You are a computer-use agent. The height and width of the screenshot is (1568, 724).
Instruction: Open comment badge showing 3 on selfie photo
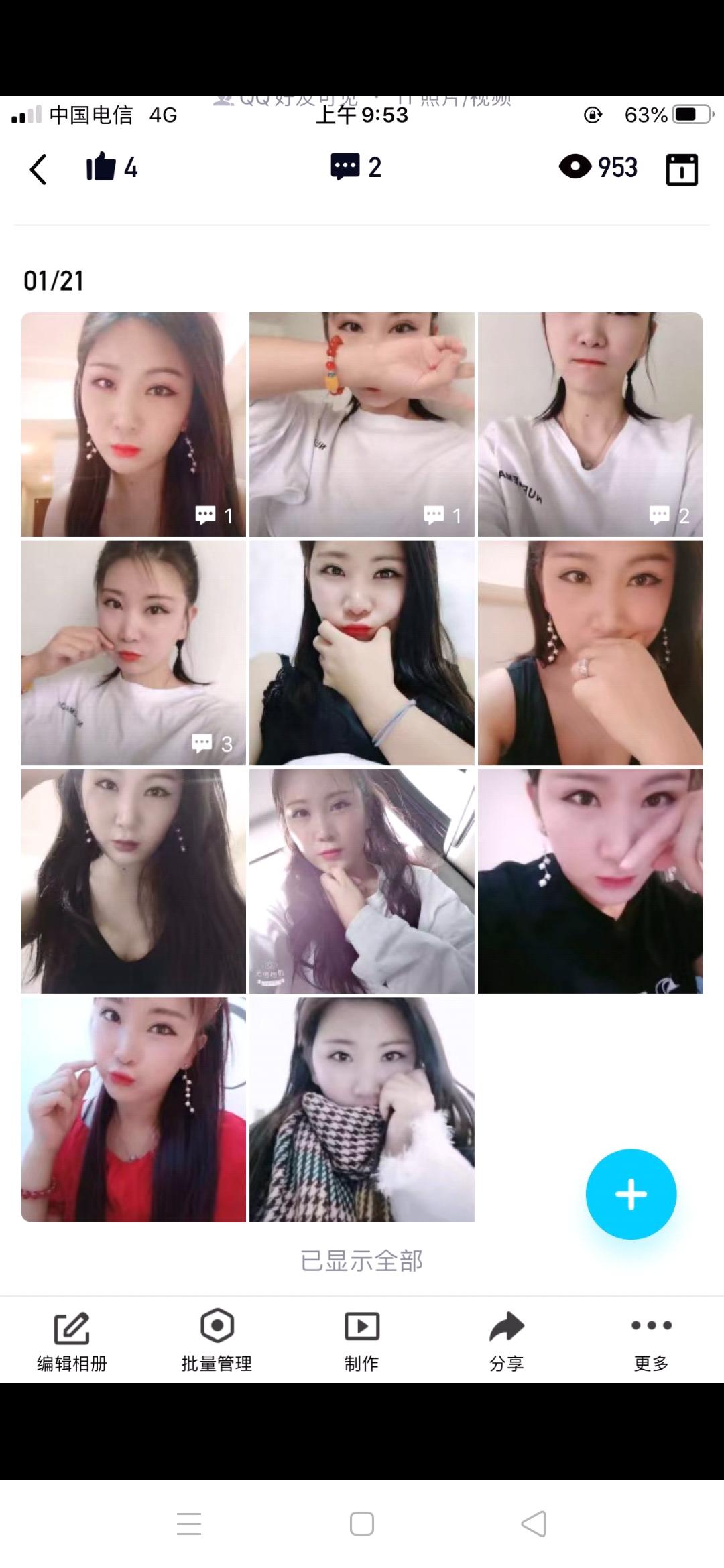(x=209, y=742)
